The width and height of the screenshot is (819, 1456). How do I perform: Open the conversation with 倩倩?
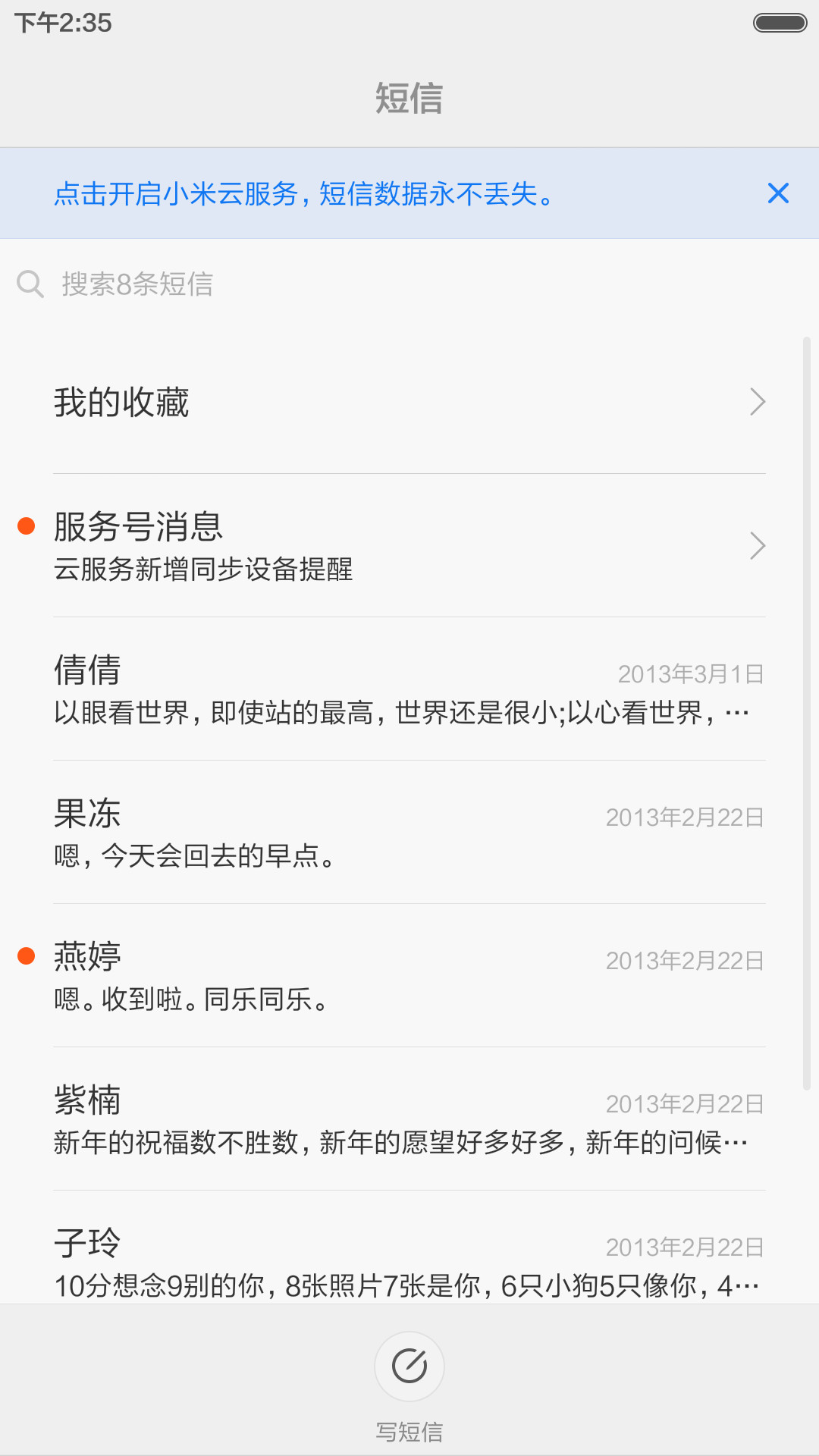point(409,689)
